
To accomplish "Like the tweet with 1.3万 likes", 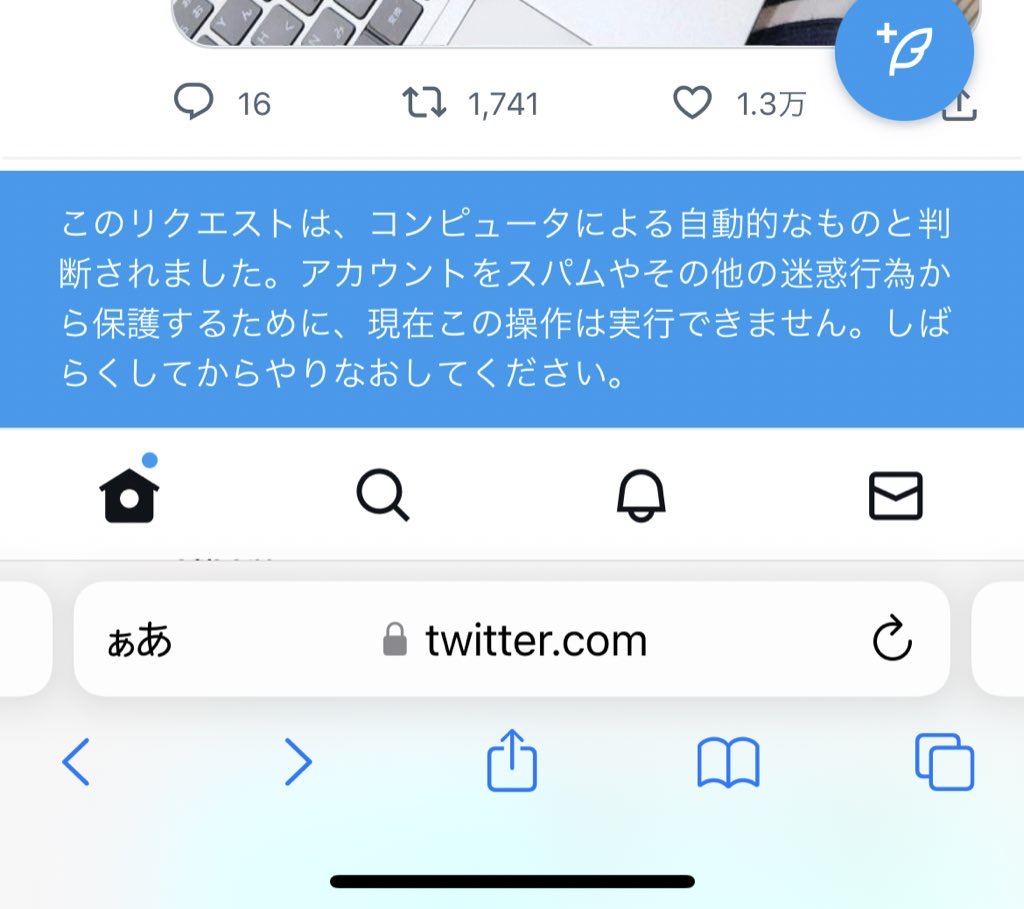I will 692,102.
